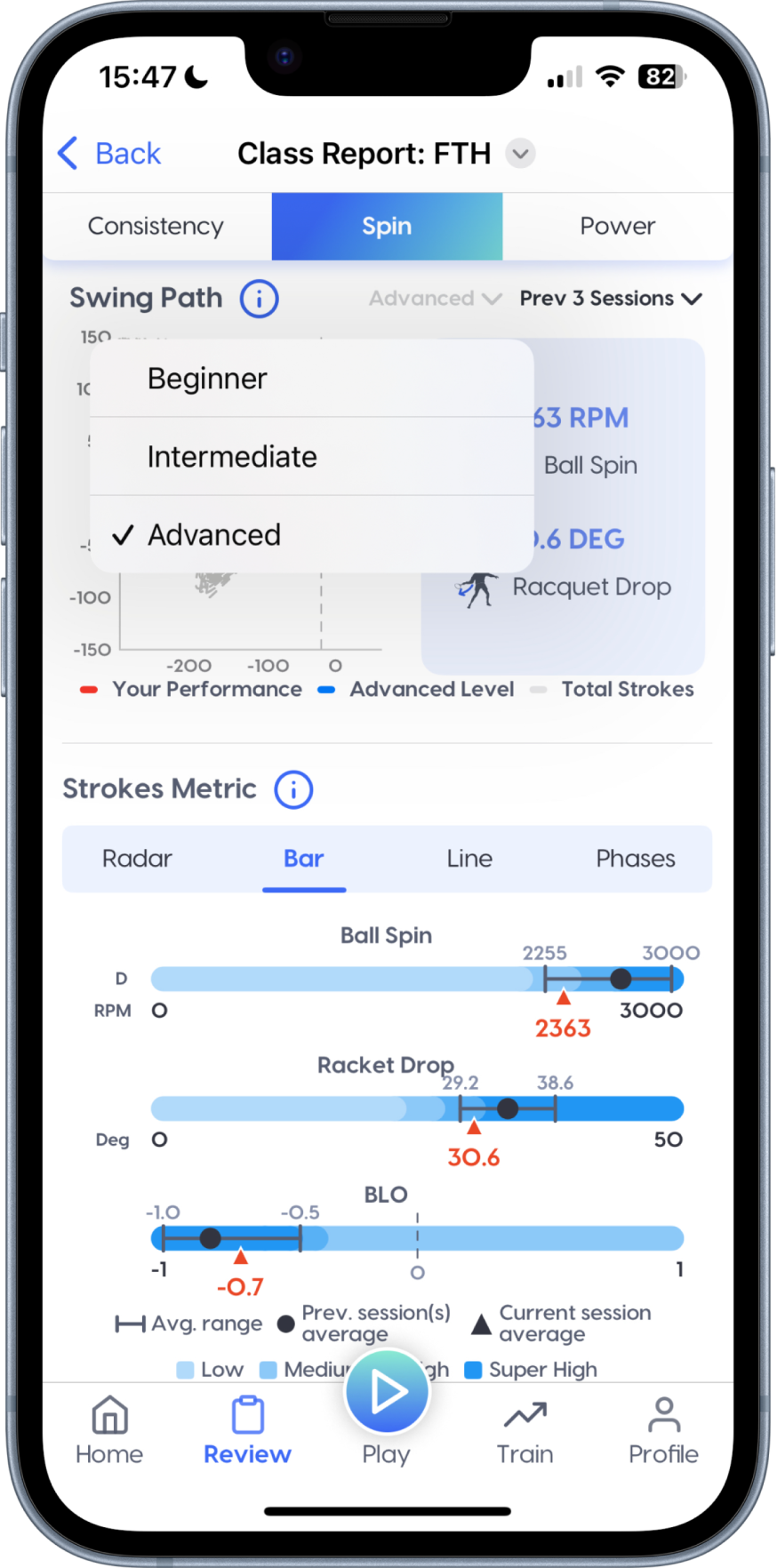This screenshot has width=777, height=1568.
Task: Go to the Home tab
Action: tap(109, 1430)
